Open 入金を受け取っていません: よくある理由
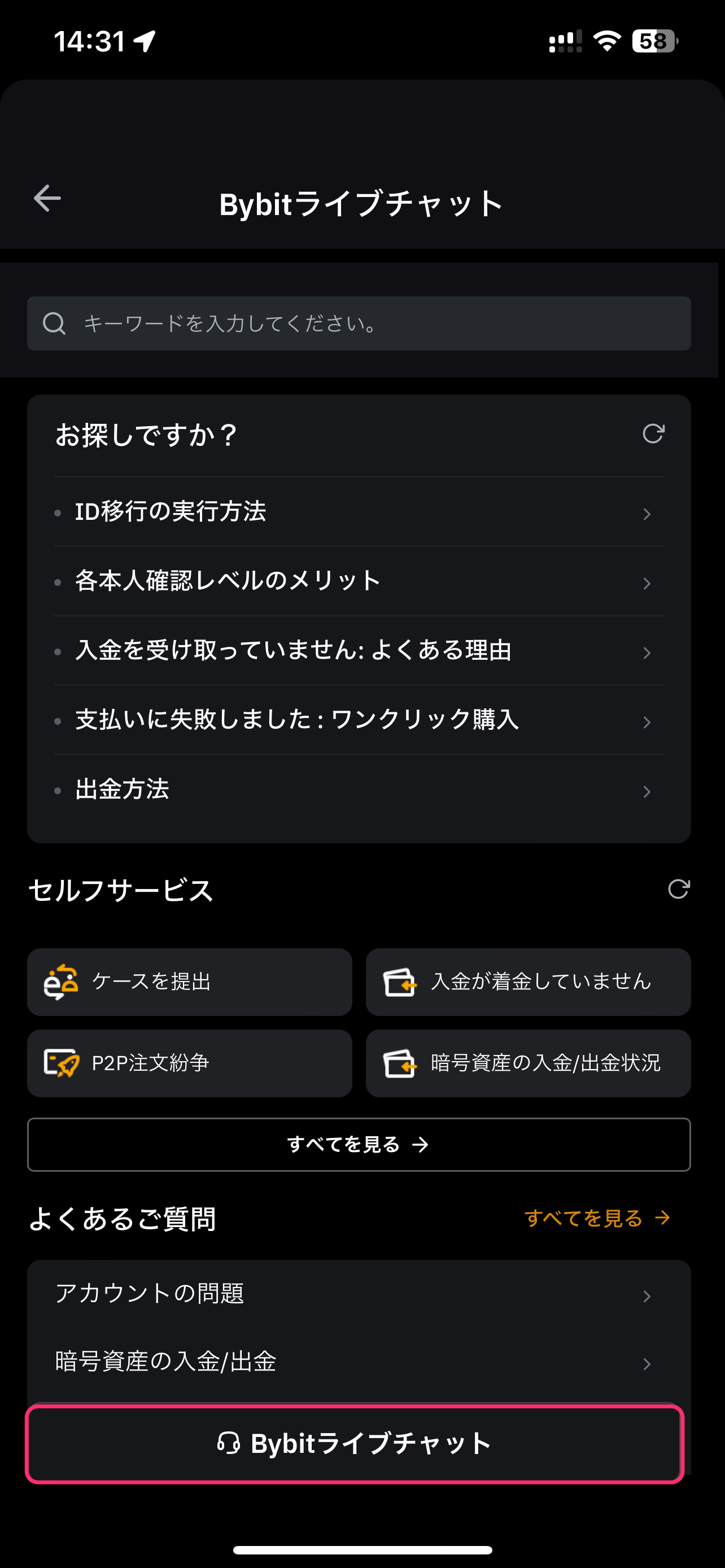This screenshot has width=725, height=1568. tap(359, 650)
